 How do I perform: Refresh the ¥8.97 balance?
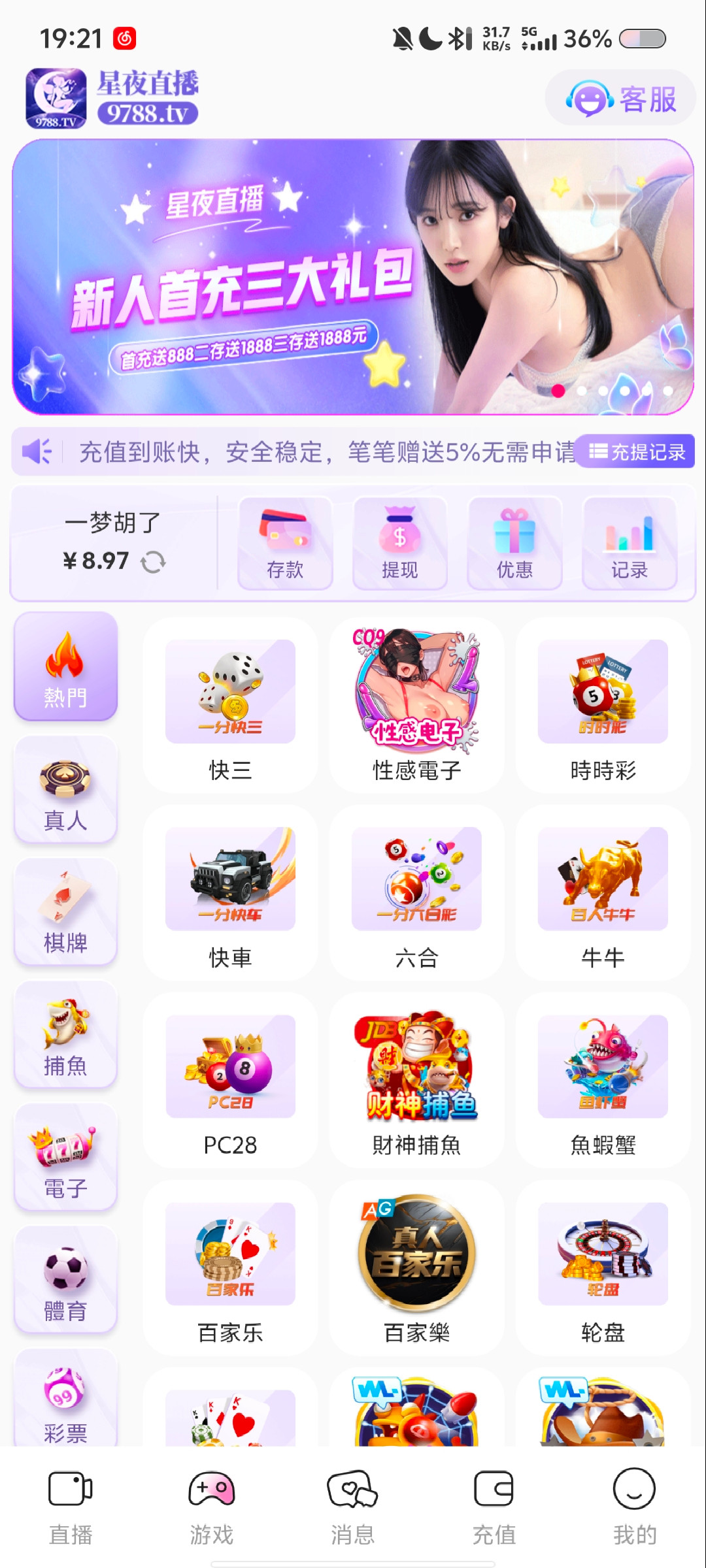pos(154,562)
